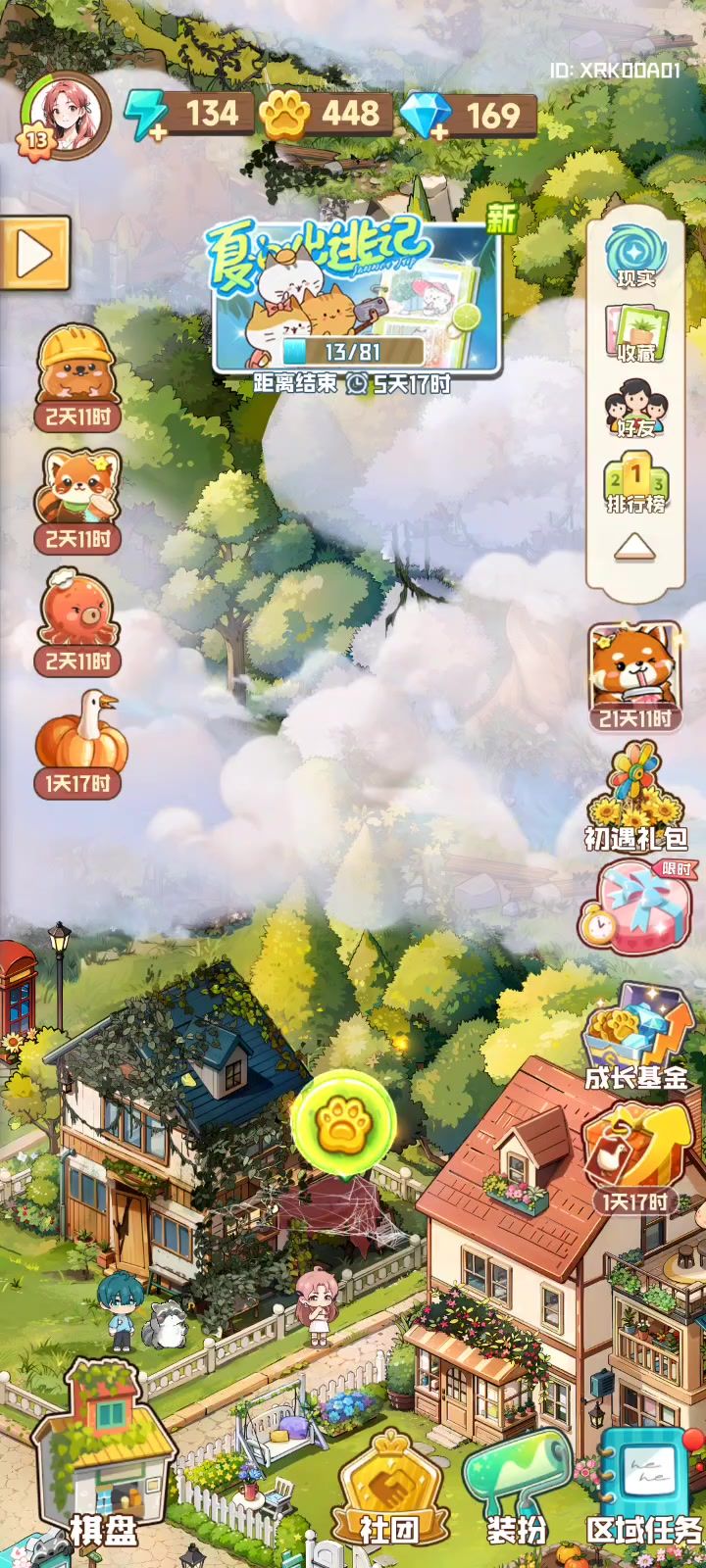Collapse the right side menu
Image resolution: width=706 pixels, height=1568 pixels.
coord(635,549)
